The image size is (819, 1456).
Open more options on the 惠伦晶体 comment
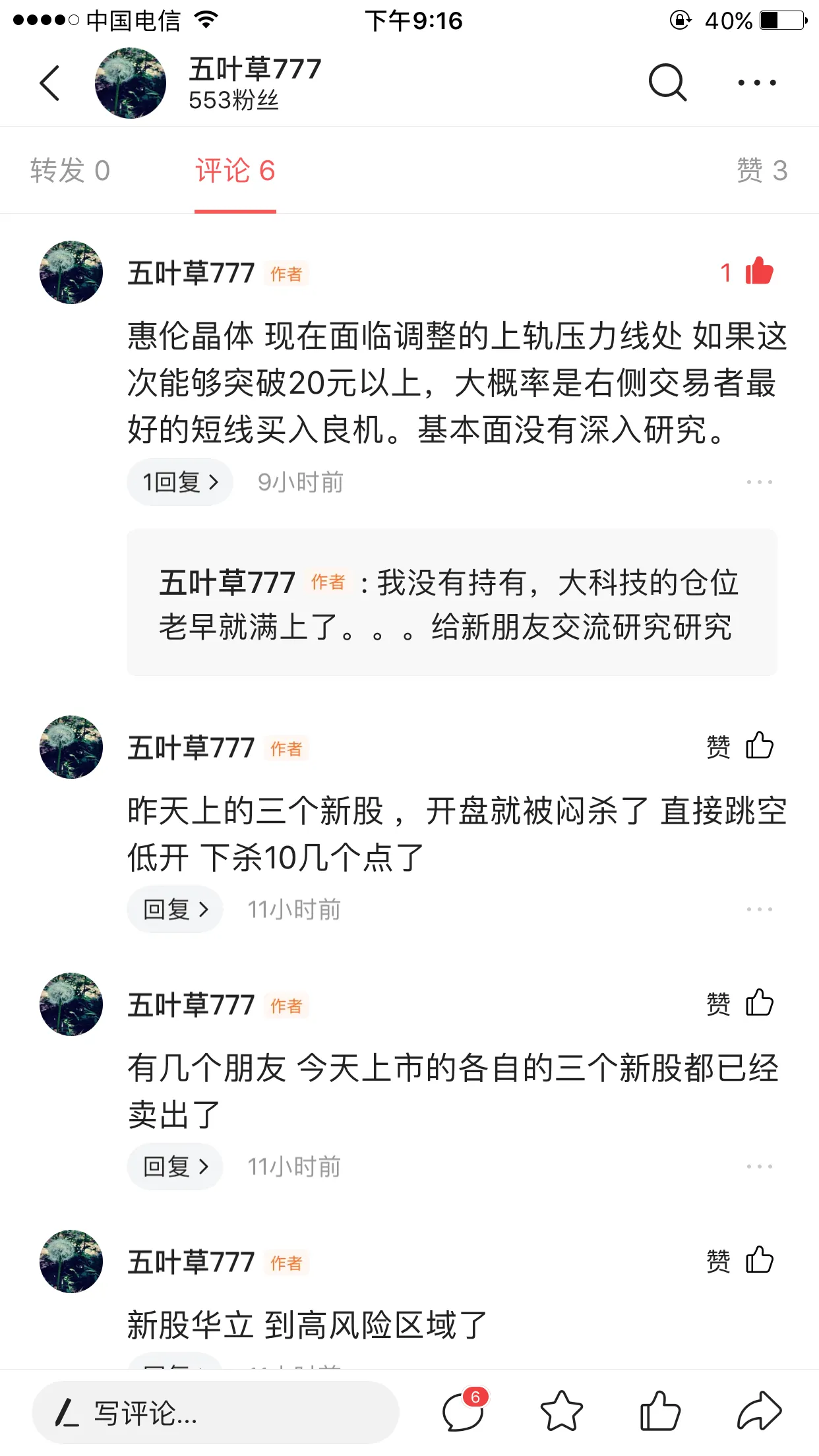point(759,482)
